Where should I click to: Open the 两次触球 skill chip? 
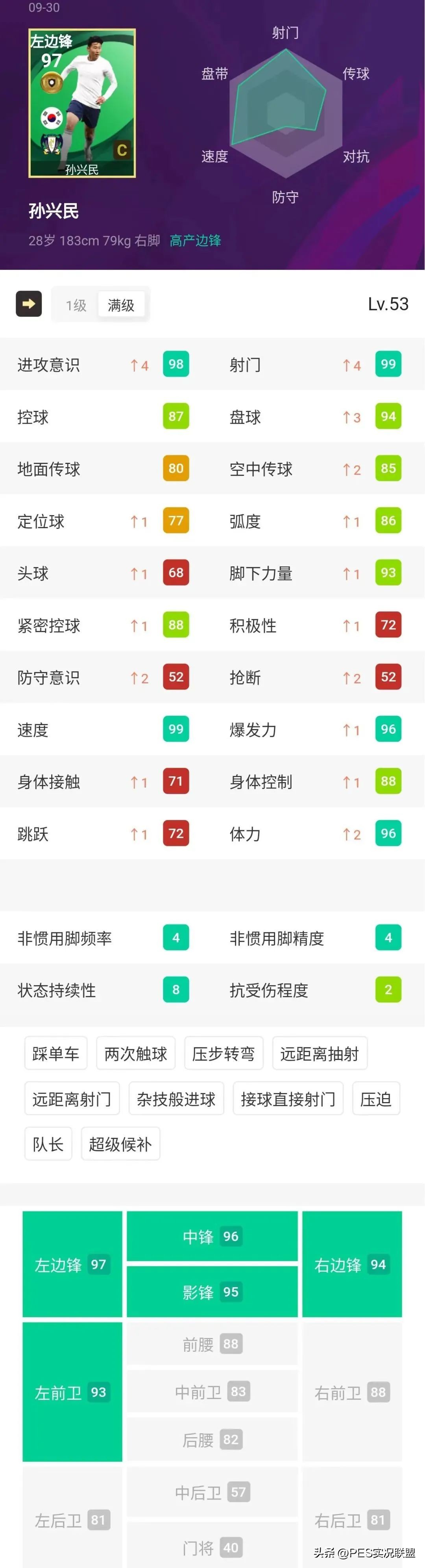pos(136,1054)
